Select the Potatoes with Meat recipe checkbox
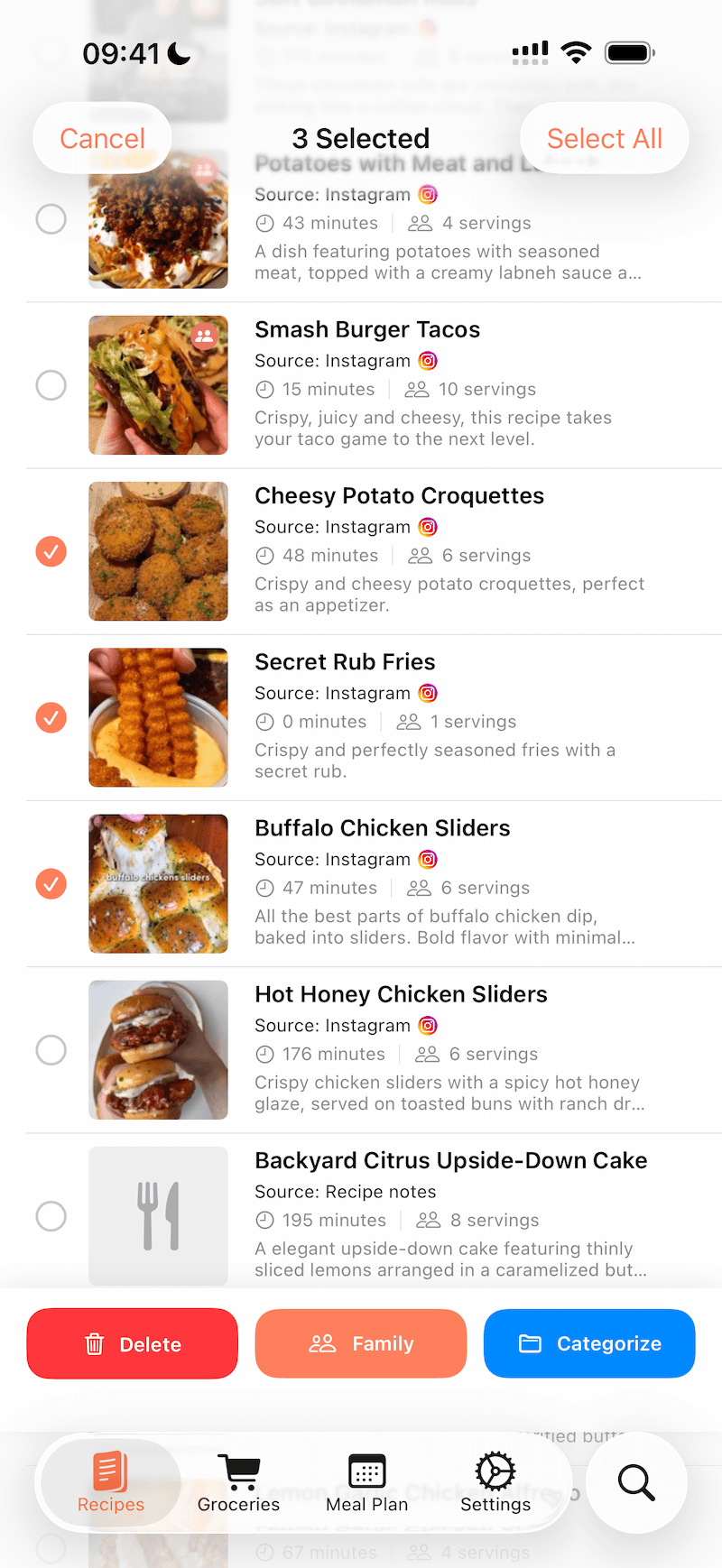 [51, 219]
